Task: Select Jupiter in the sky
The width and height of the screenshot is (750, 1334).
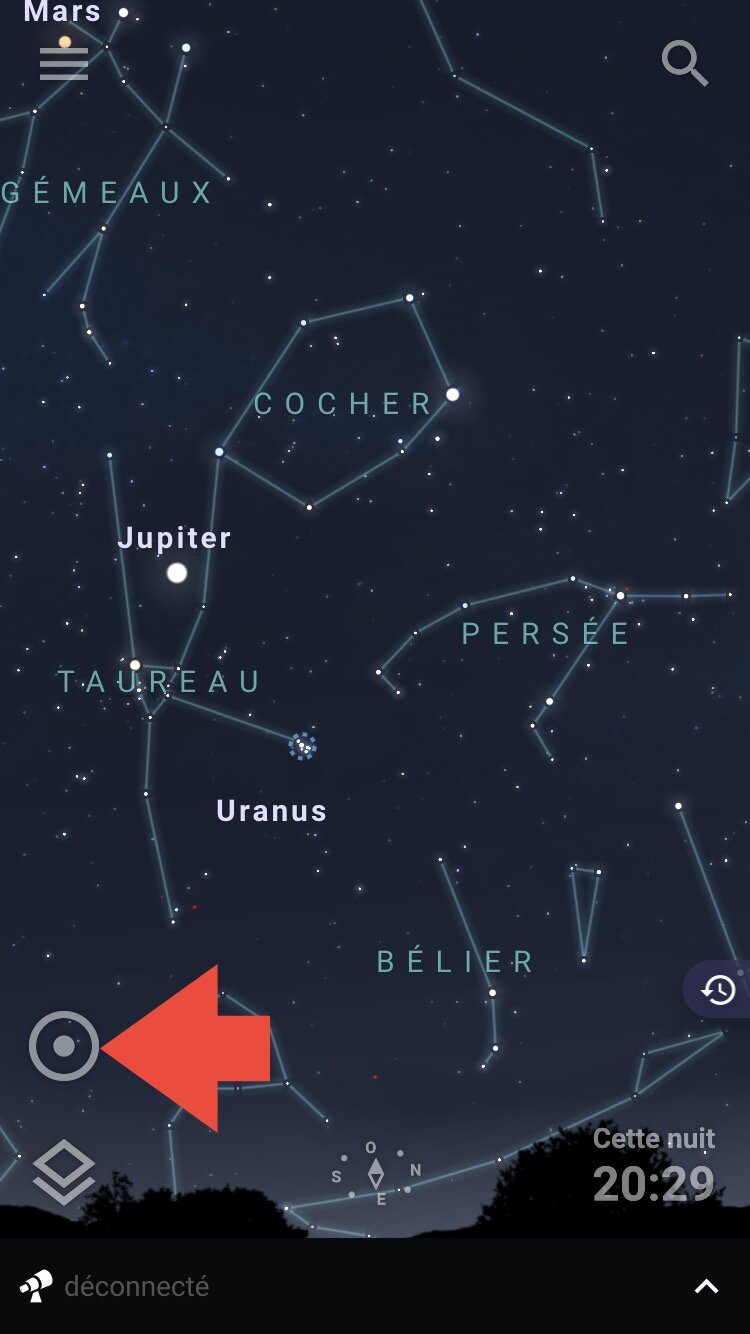Action: point(177,573)
